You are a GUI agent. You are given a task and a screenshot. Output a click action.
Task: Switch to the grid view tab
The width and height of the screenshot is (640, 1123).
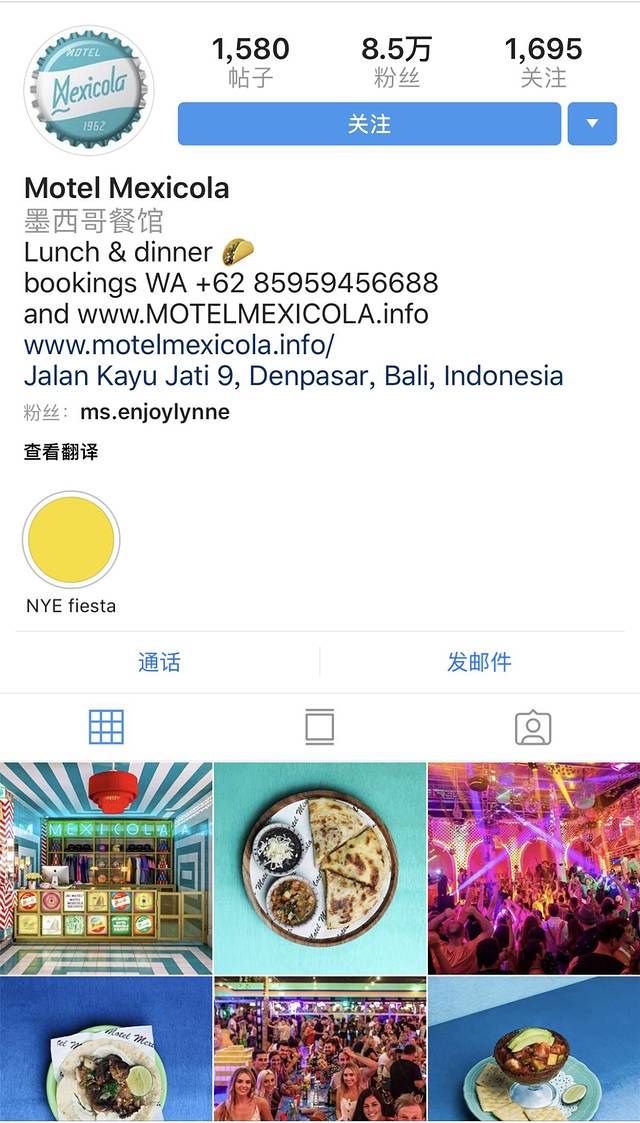click(106, 727)
